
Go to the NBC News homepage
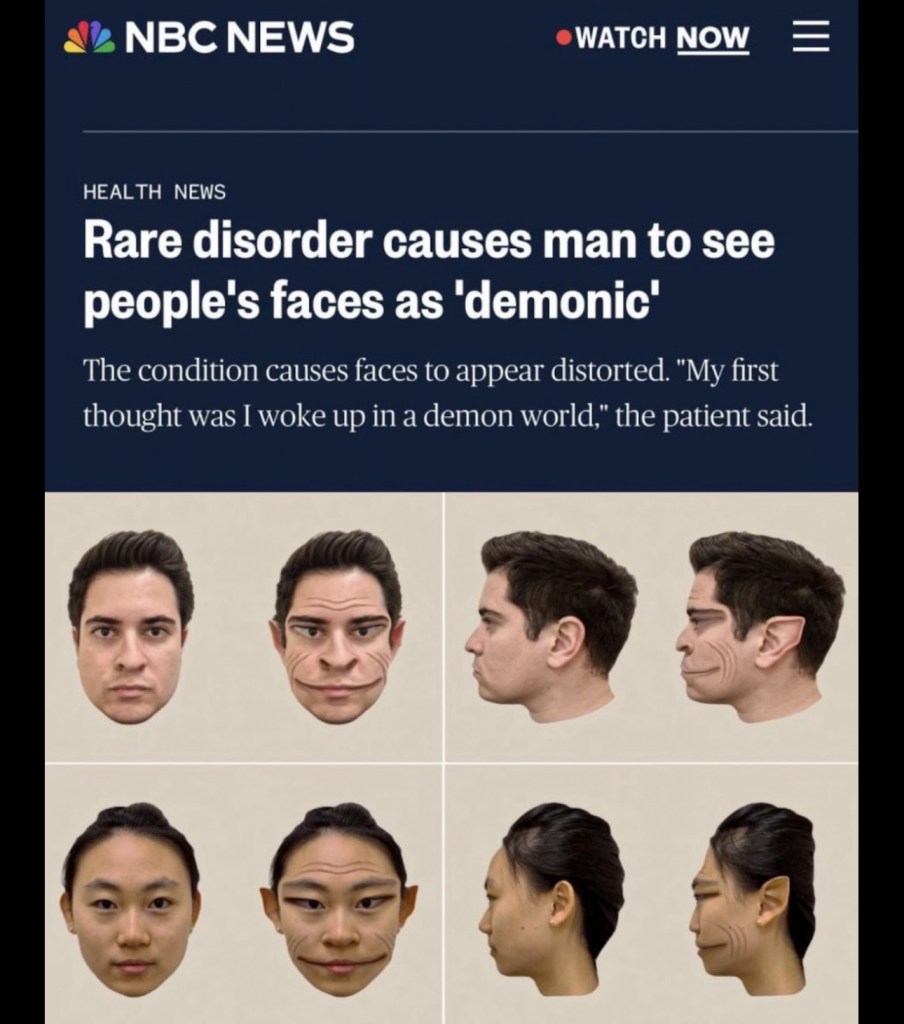pyautogui.click(x=209, y=38)
